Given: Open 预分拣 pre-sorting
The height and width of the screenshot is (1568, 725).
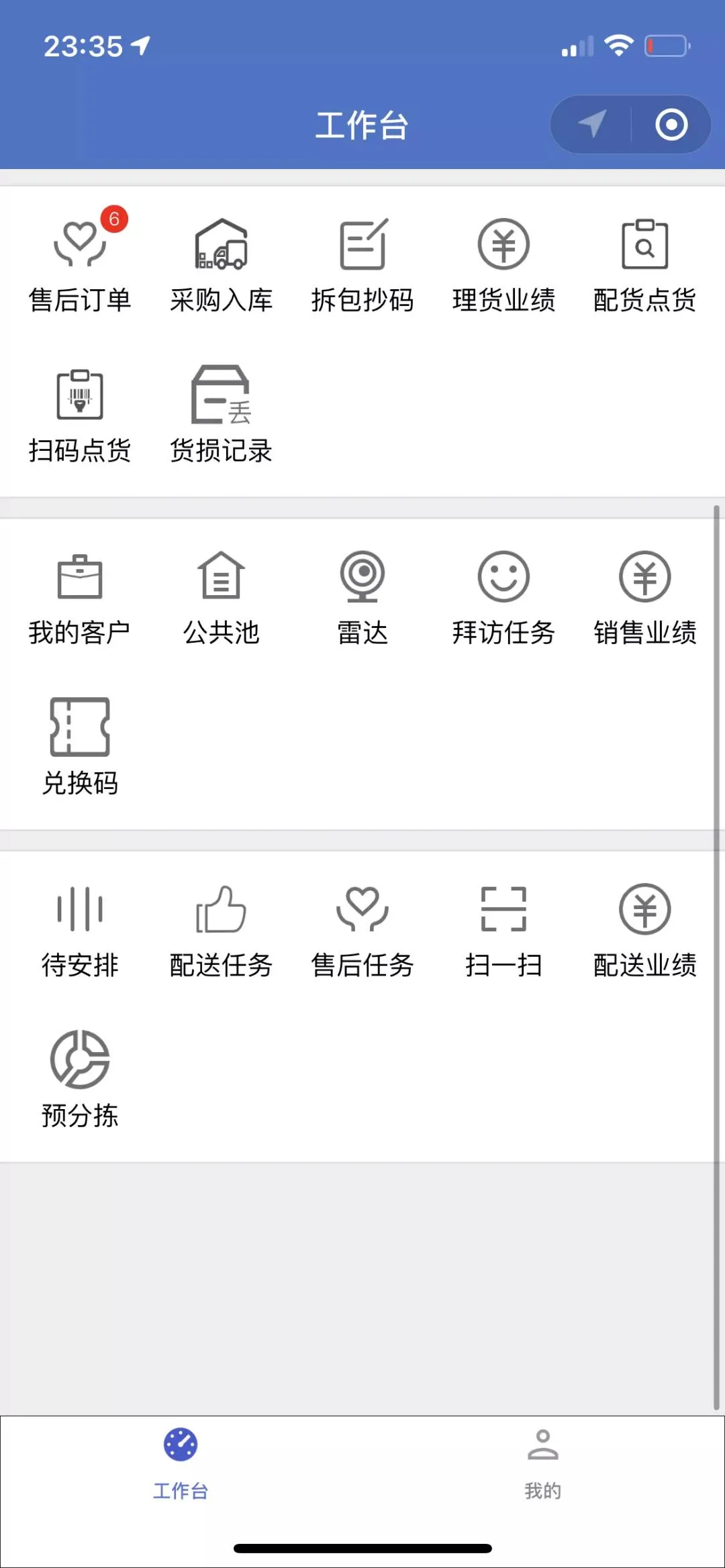Looking at the screenshot, I should (81, 1077).
